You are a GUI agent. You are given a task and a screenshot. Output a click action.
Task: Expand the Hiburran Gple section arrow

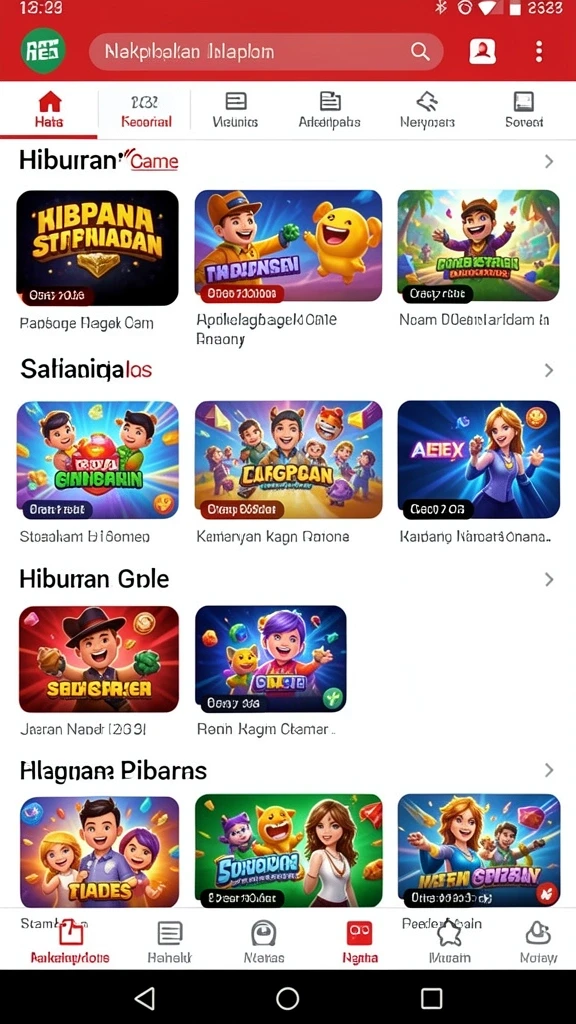coord(549,579)
